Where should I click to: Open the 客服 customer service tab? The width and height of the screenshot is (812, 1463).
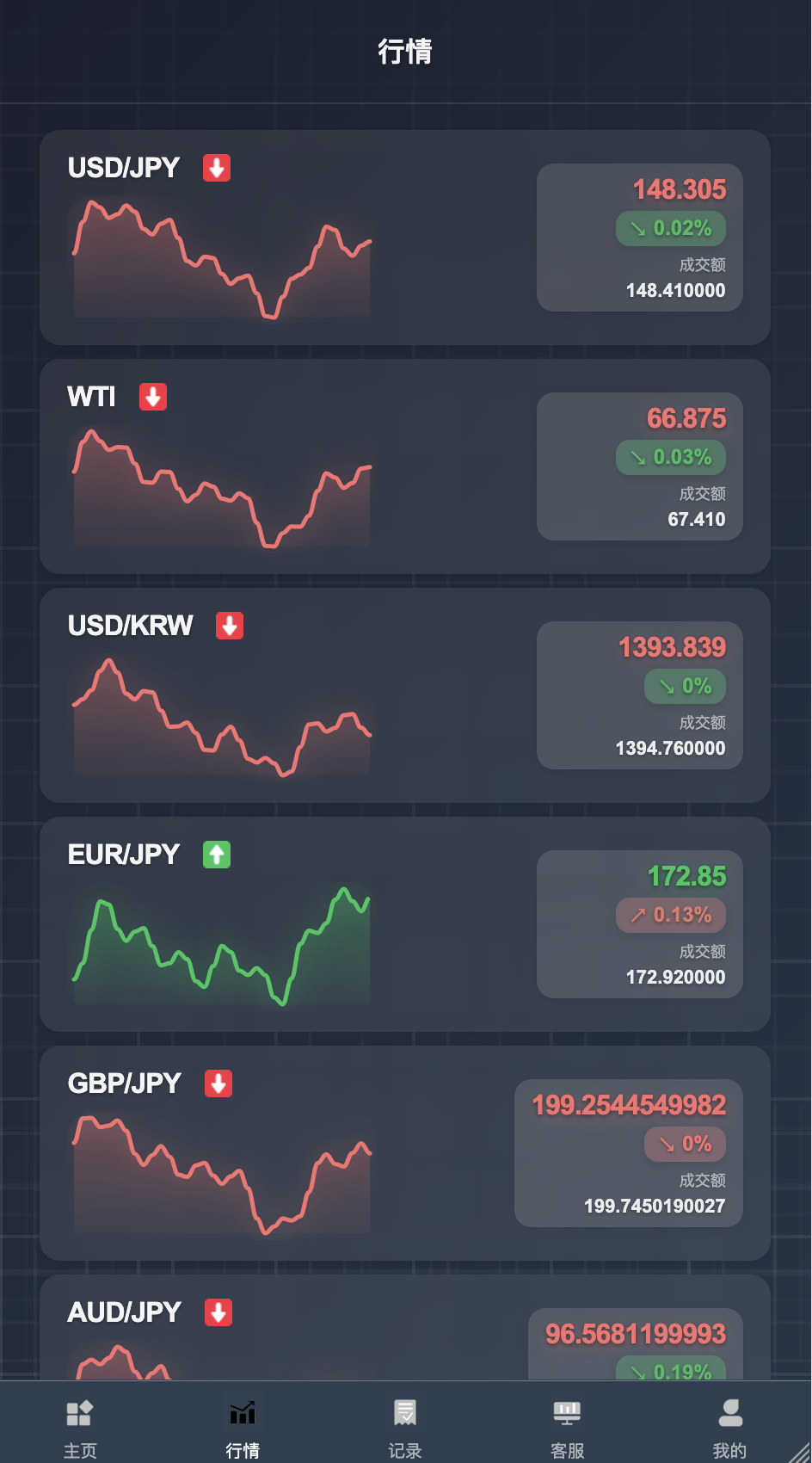[567, 1426]
